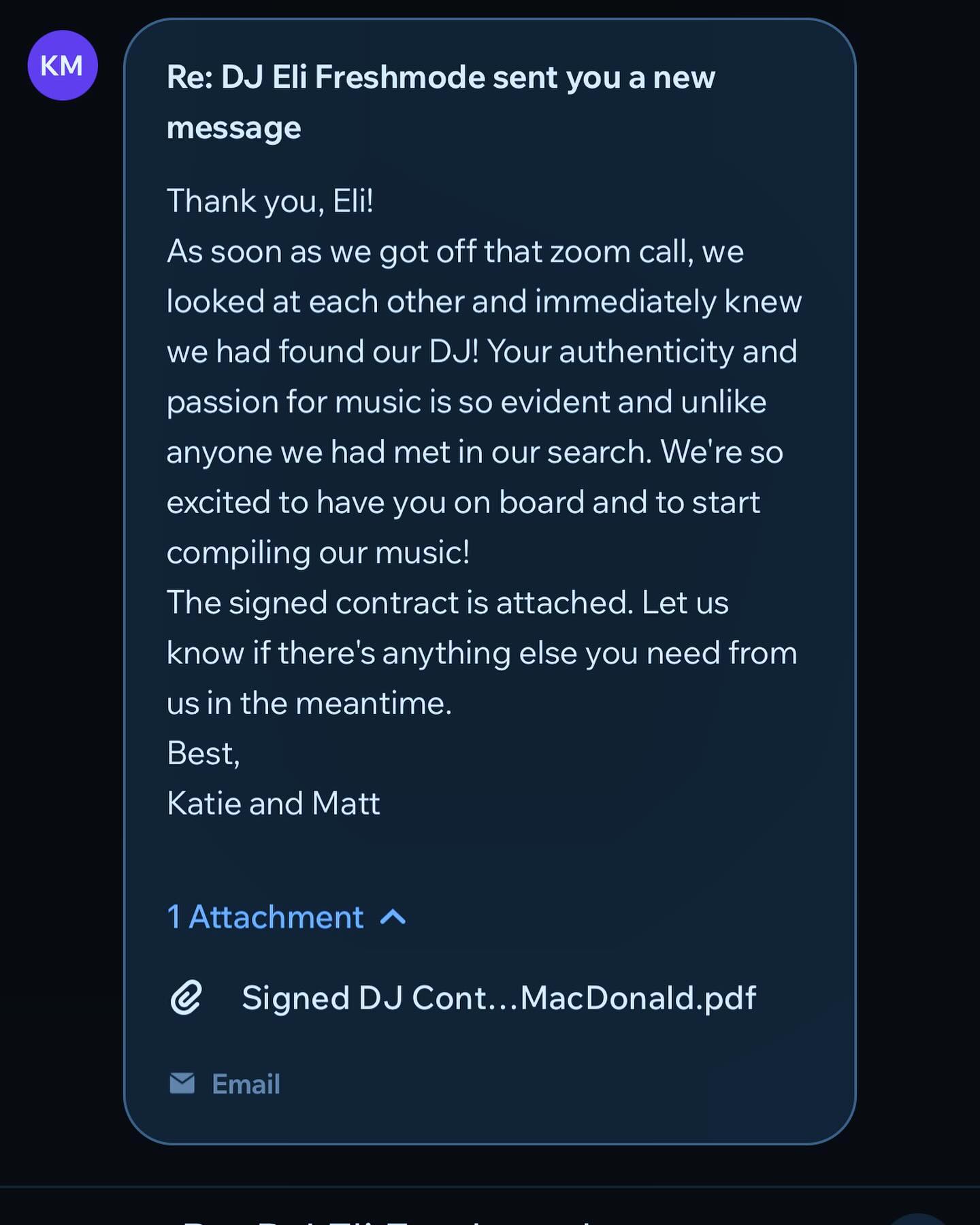Open the Signed DJ Contract PDF attachment
Image resolution: width=980 pixels, height=1225 pixels.
click(498, 998)
